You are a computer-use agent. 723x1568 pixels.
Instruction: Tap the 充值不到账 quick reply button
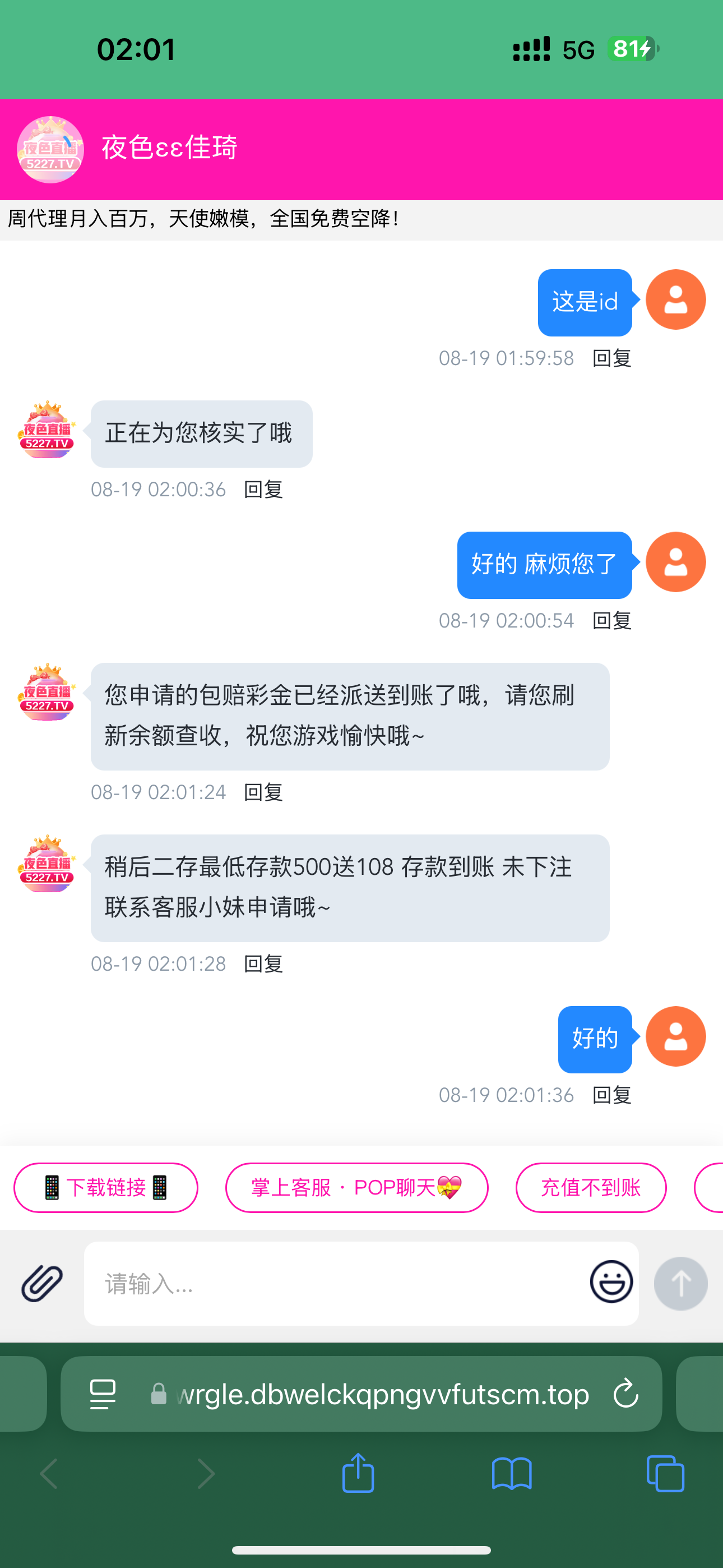[590, 1187]
